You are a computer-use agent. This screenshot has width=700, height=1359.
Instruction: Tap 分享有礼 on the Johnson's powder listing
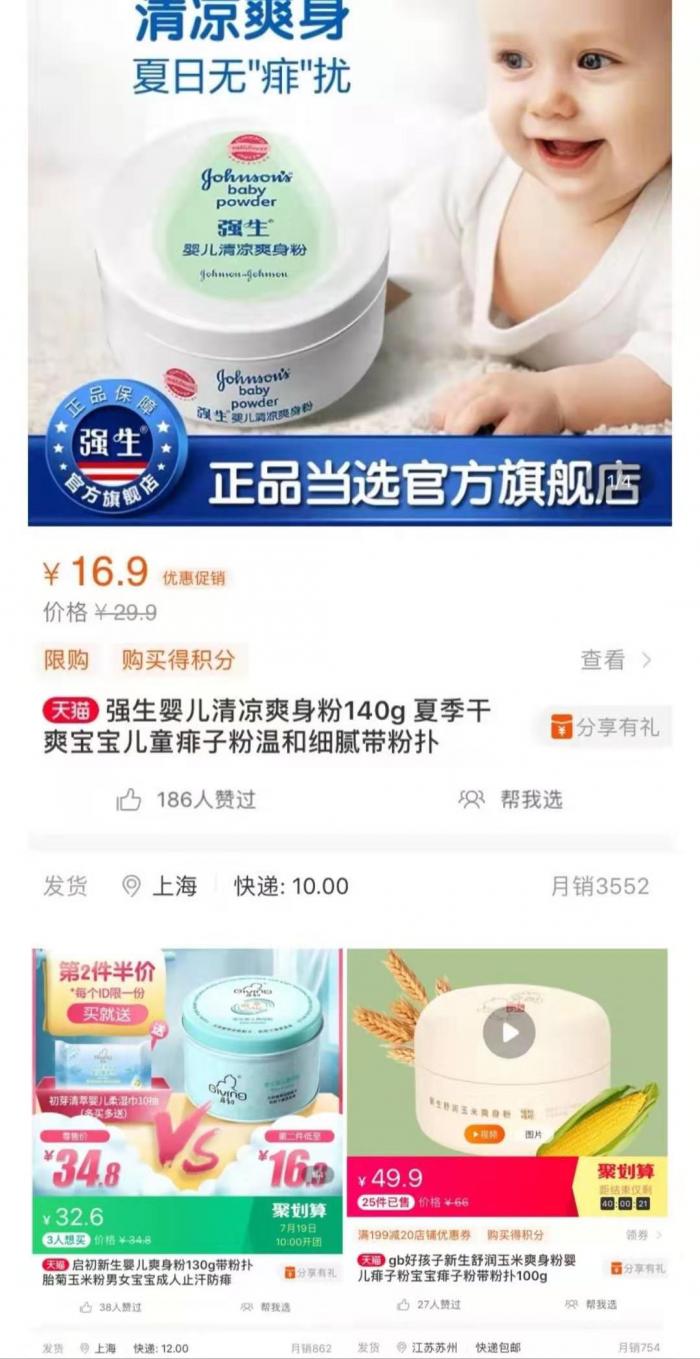click(x=607, y=727)
